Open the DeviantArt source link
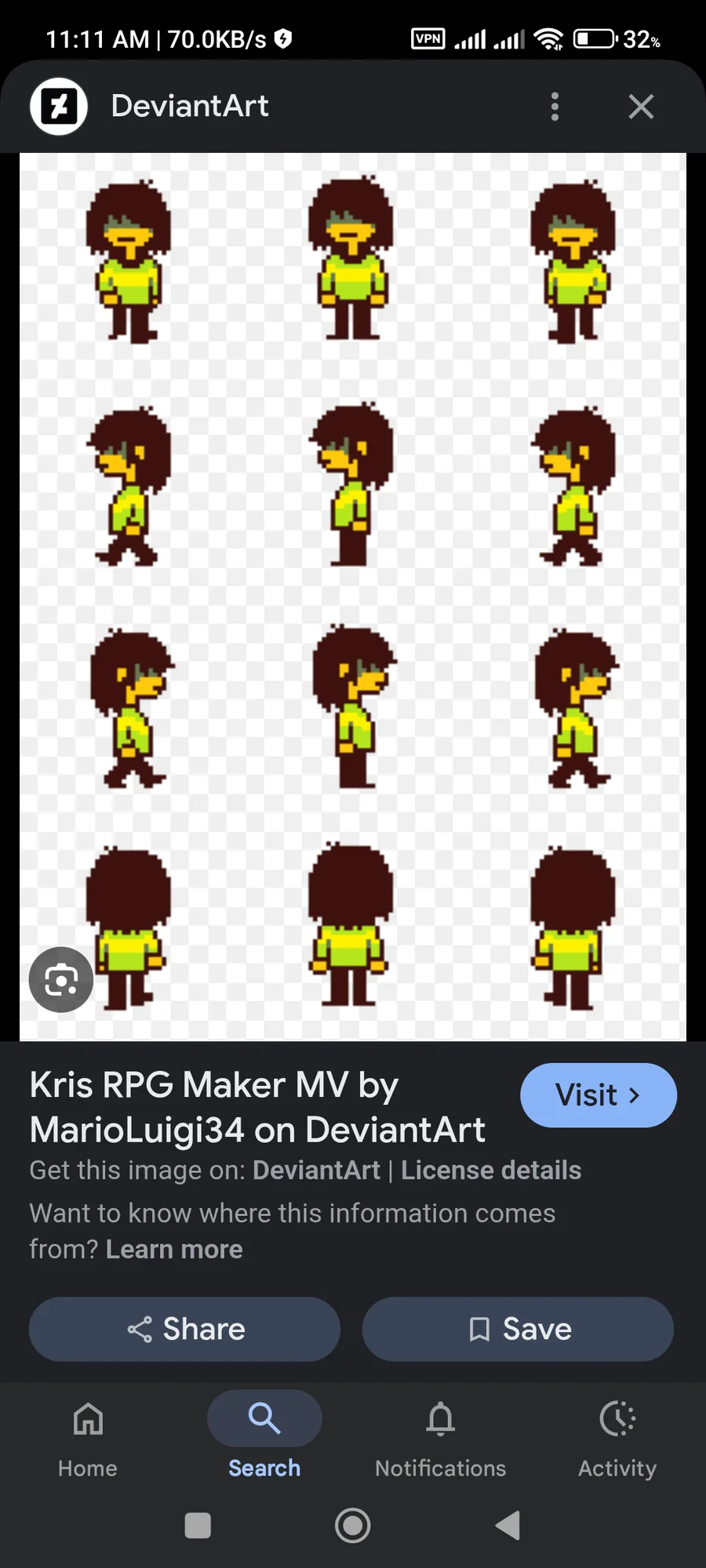706x1568 pixels. click(x=316, y=1171)
